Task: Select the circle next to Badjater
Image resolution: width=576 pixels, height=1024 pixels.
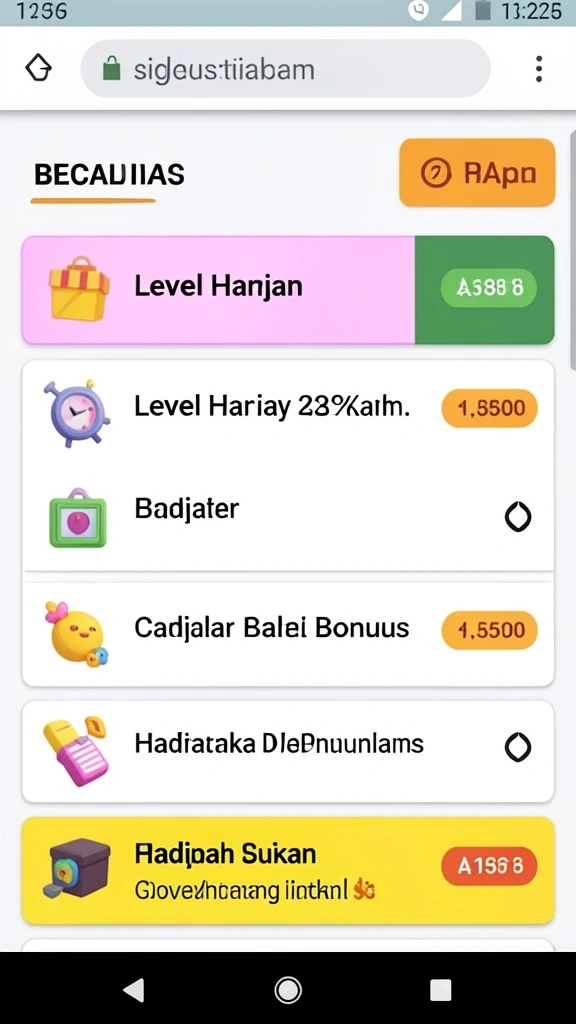Action: (518, 517)
